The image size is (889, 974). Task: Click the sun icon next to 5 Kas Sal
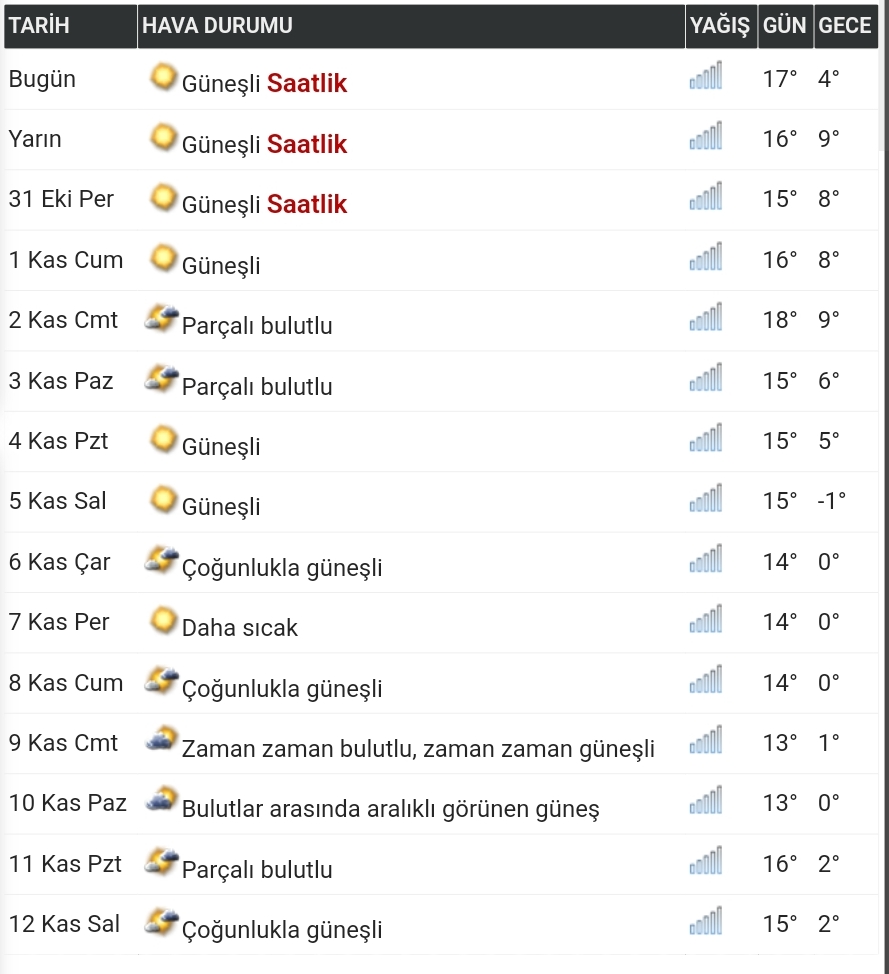pyautogui.click(x=162, y=498)
